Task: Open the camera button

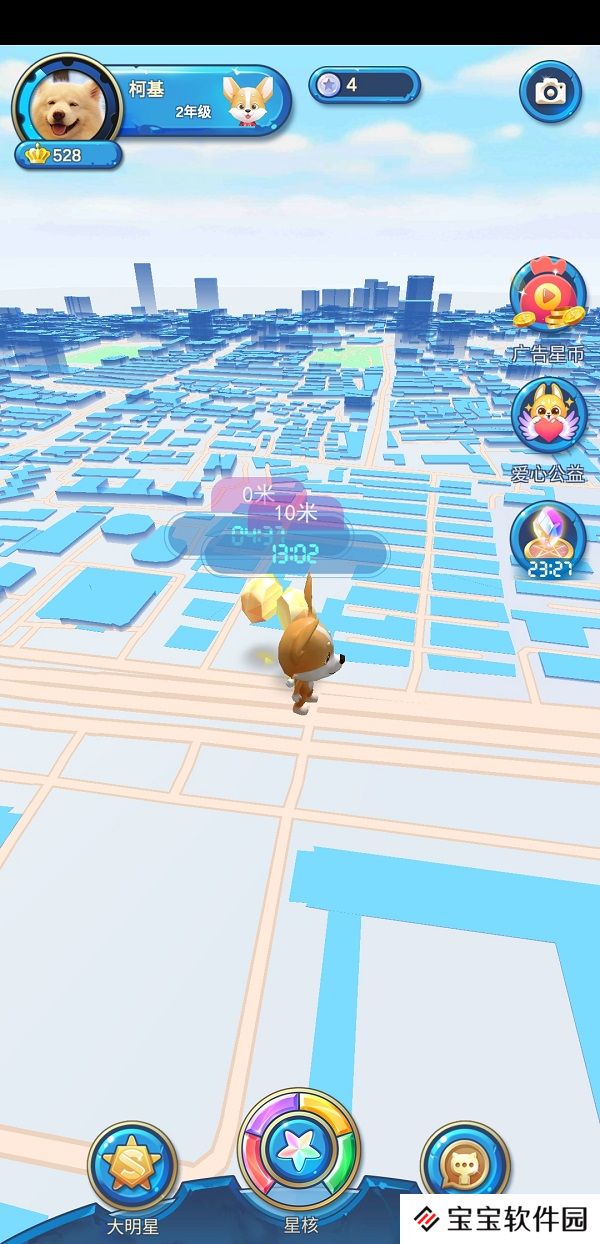Action: 549,92
